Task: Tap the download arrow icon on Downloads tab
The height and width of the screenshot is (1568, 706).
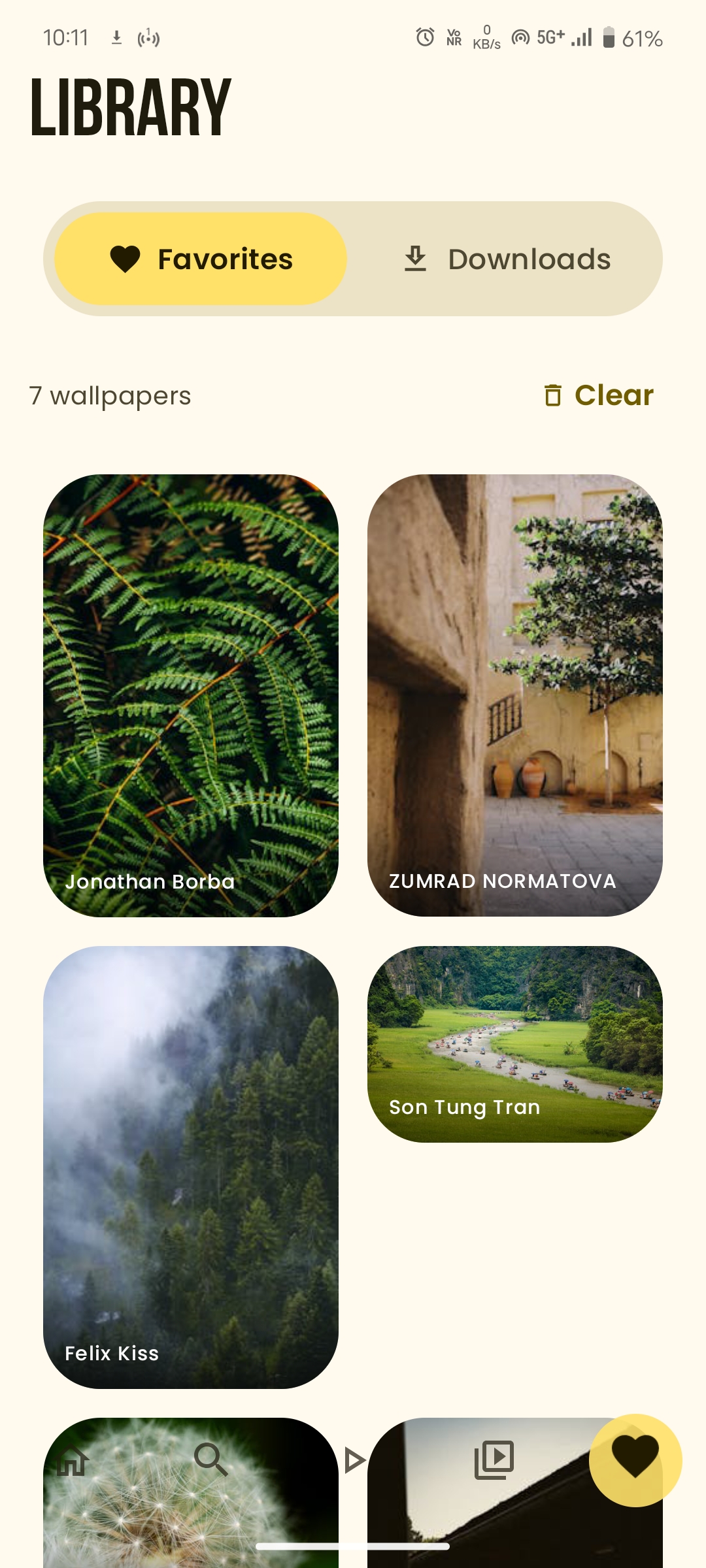Action: tap(416, 259)
